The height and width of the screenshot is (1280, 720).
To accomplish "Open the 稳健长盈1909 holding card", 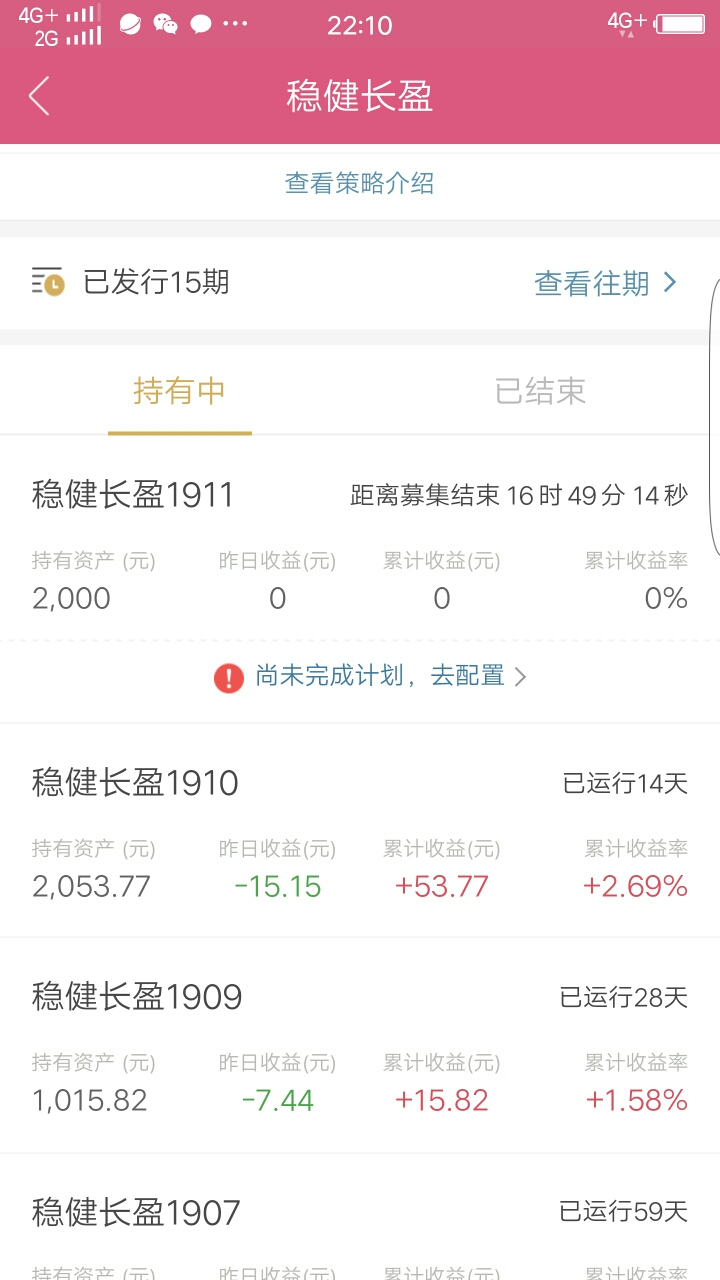I will pyautogui.click(x=360, y=1045).
